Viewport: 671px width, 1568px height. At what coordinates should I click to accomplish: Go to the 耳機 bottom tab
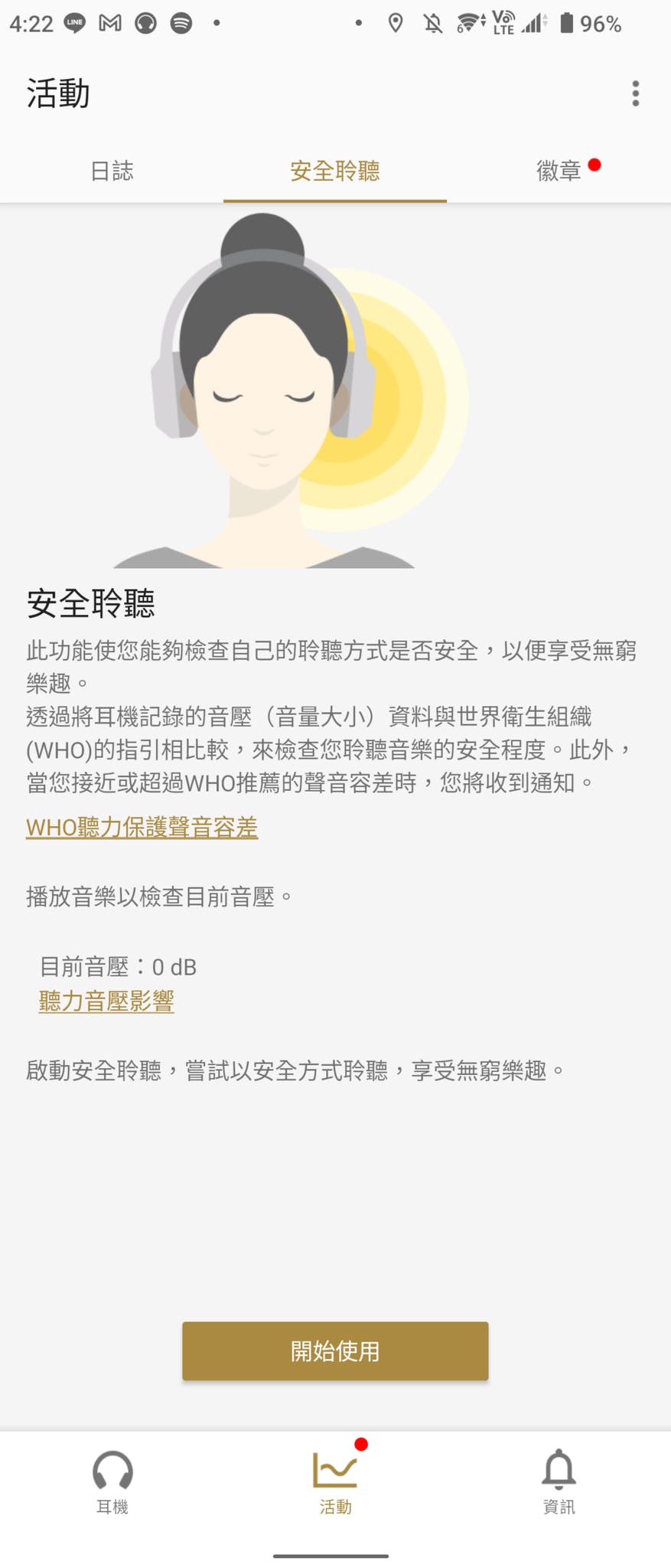tap(112, 1482)
